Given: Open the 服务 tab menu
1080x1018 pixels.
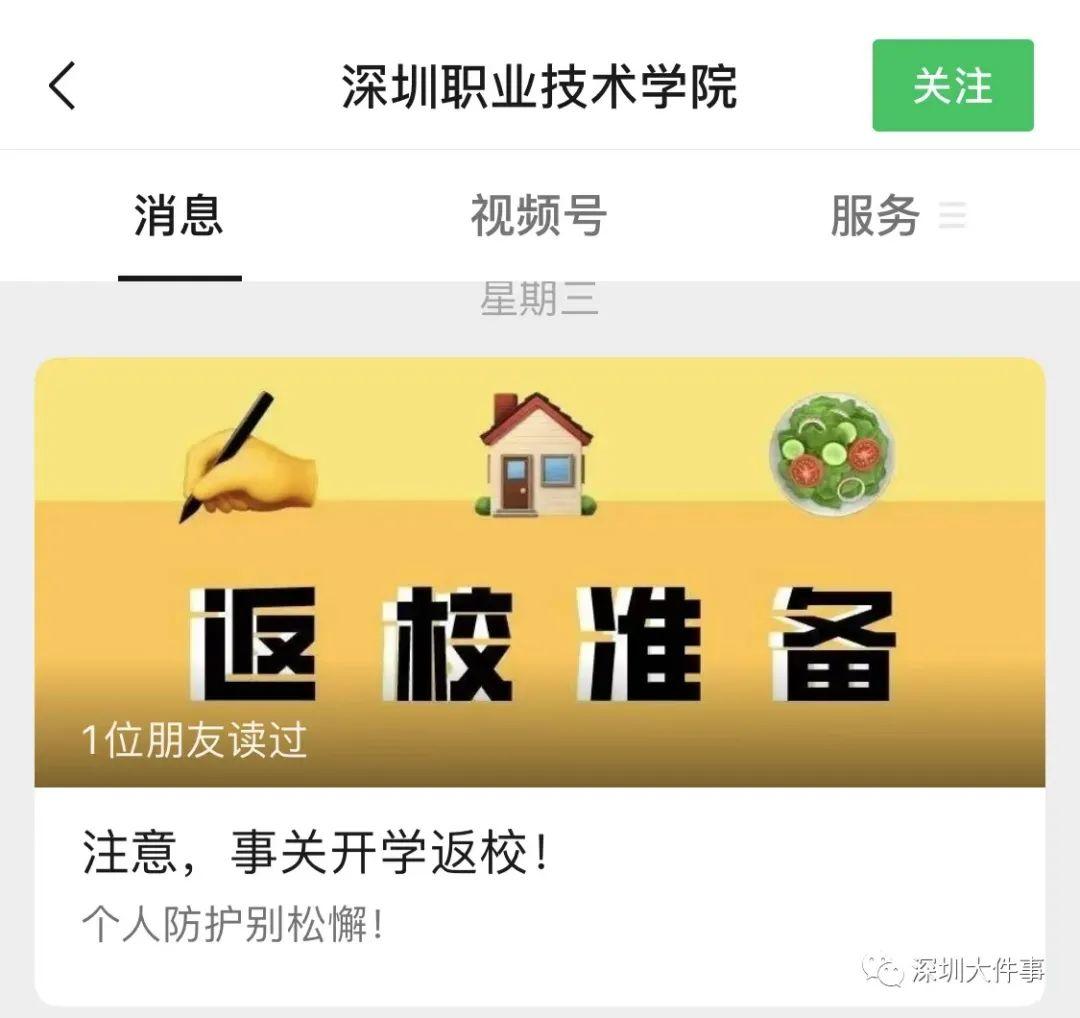Looking at the screenshot, I should 897,216.
